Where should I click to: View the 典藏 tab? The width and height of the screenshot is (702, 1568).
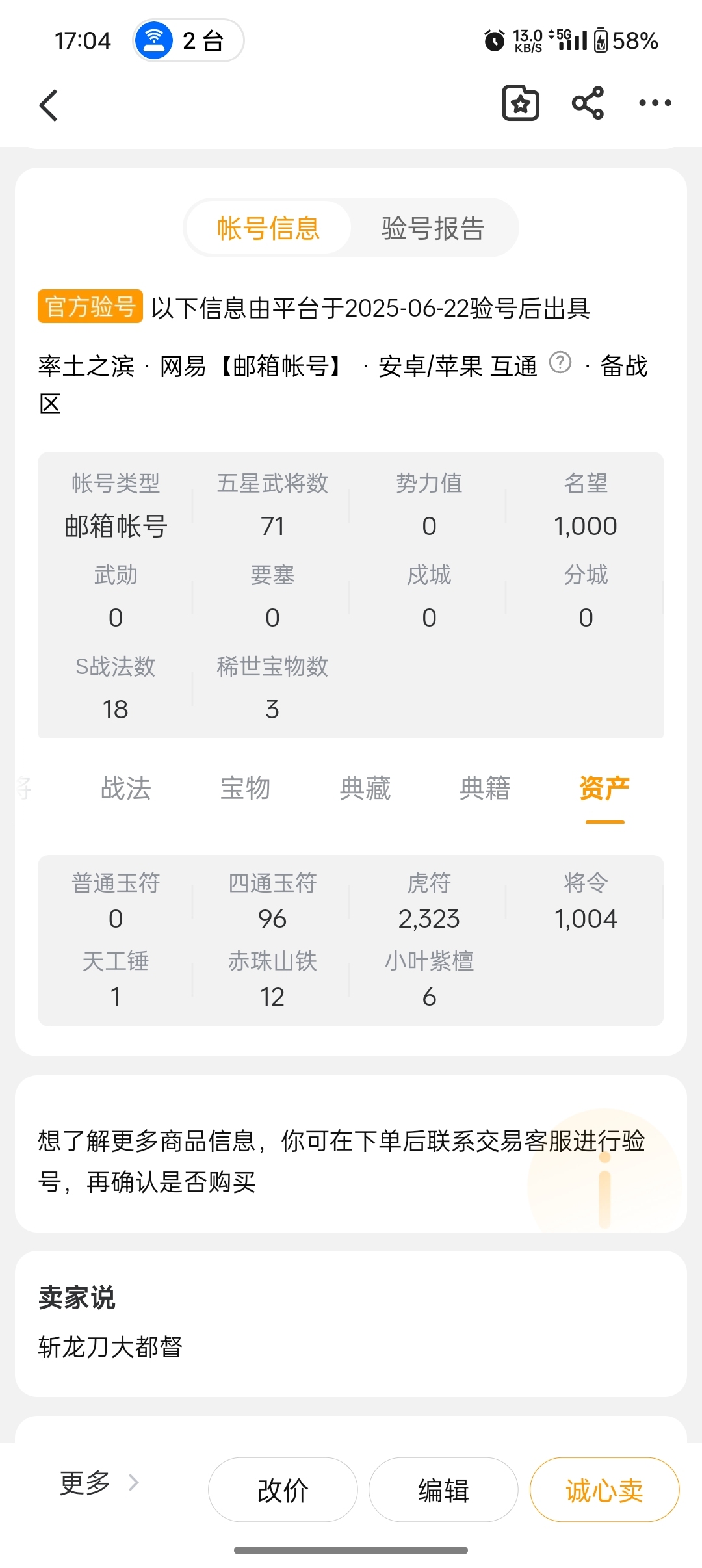pyautogui.click(x=365, y=788)
